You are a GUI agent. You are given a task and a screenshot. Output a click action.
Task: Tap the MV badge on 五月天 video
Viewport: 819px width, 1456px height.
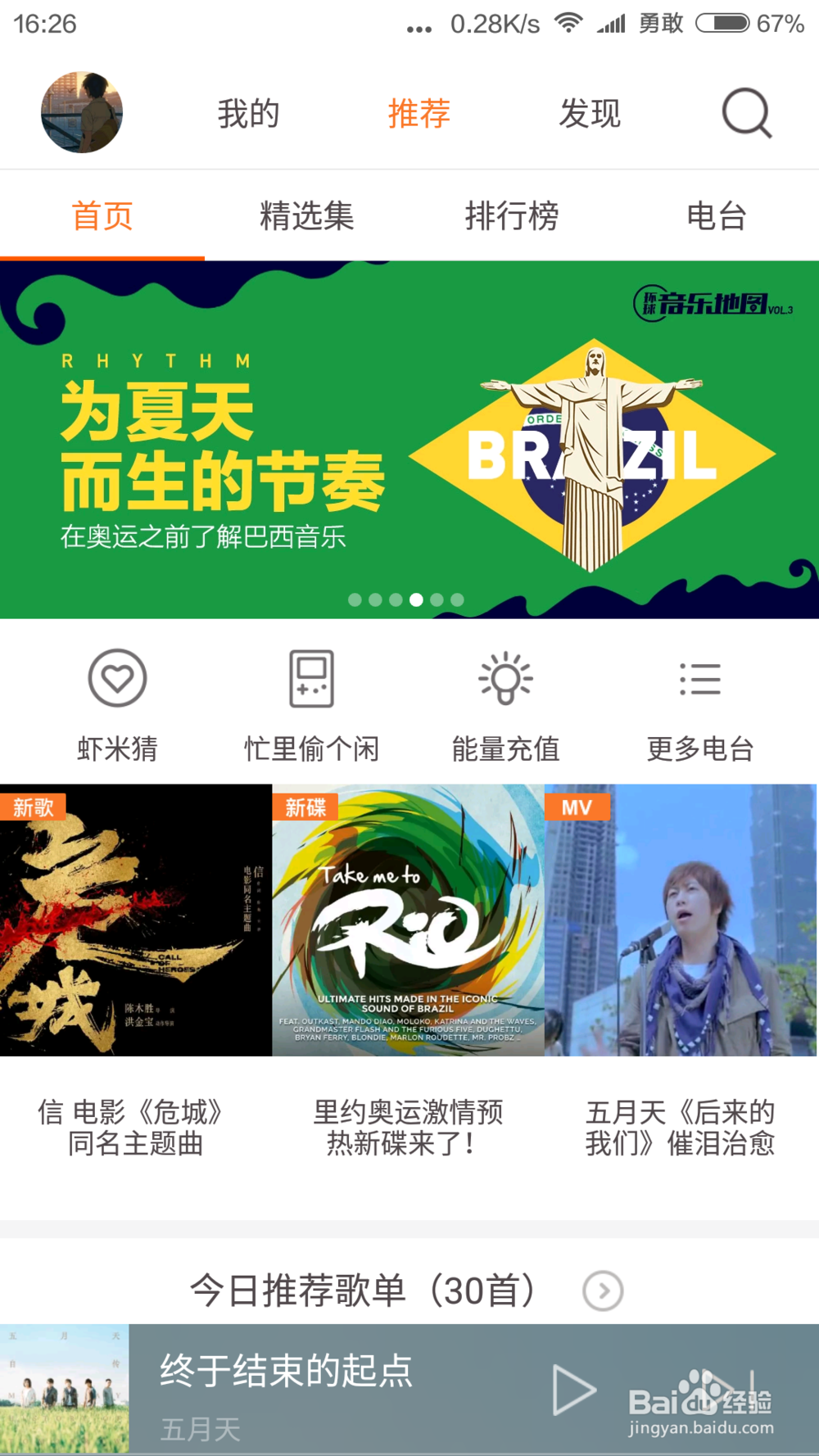pyautogui.click(x=576, y=807)
